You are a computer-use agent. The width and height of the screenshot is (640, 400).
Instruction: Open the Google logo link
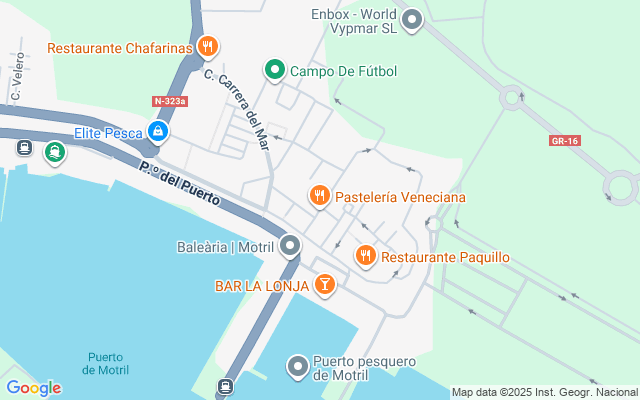[x=33, y=388]
